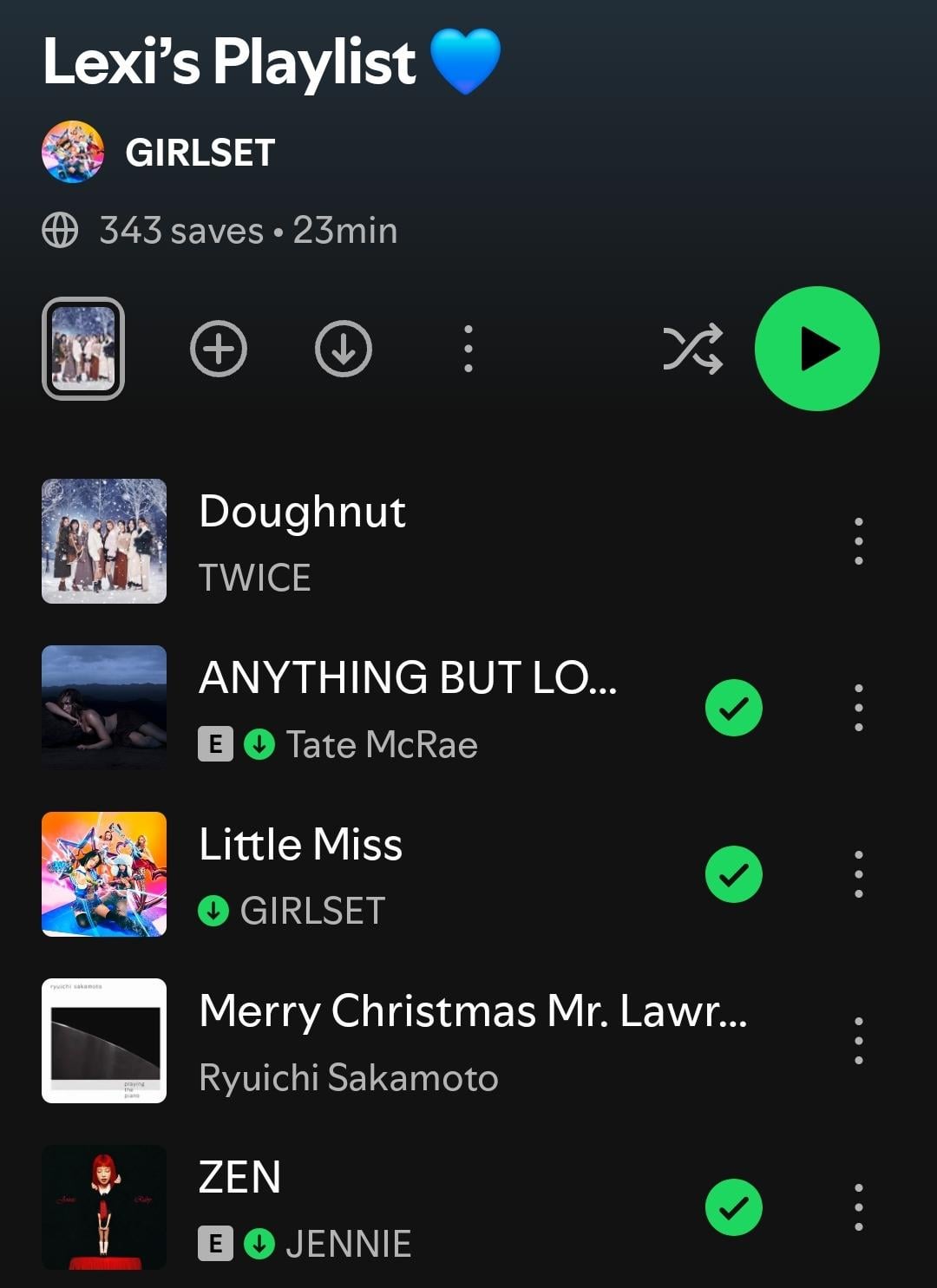This screenshot has height=1288, width=937.
Task: Open options for Merry Christmas Mr. Lawrence
Action: (x=857, y=1041)
